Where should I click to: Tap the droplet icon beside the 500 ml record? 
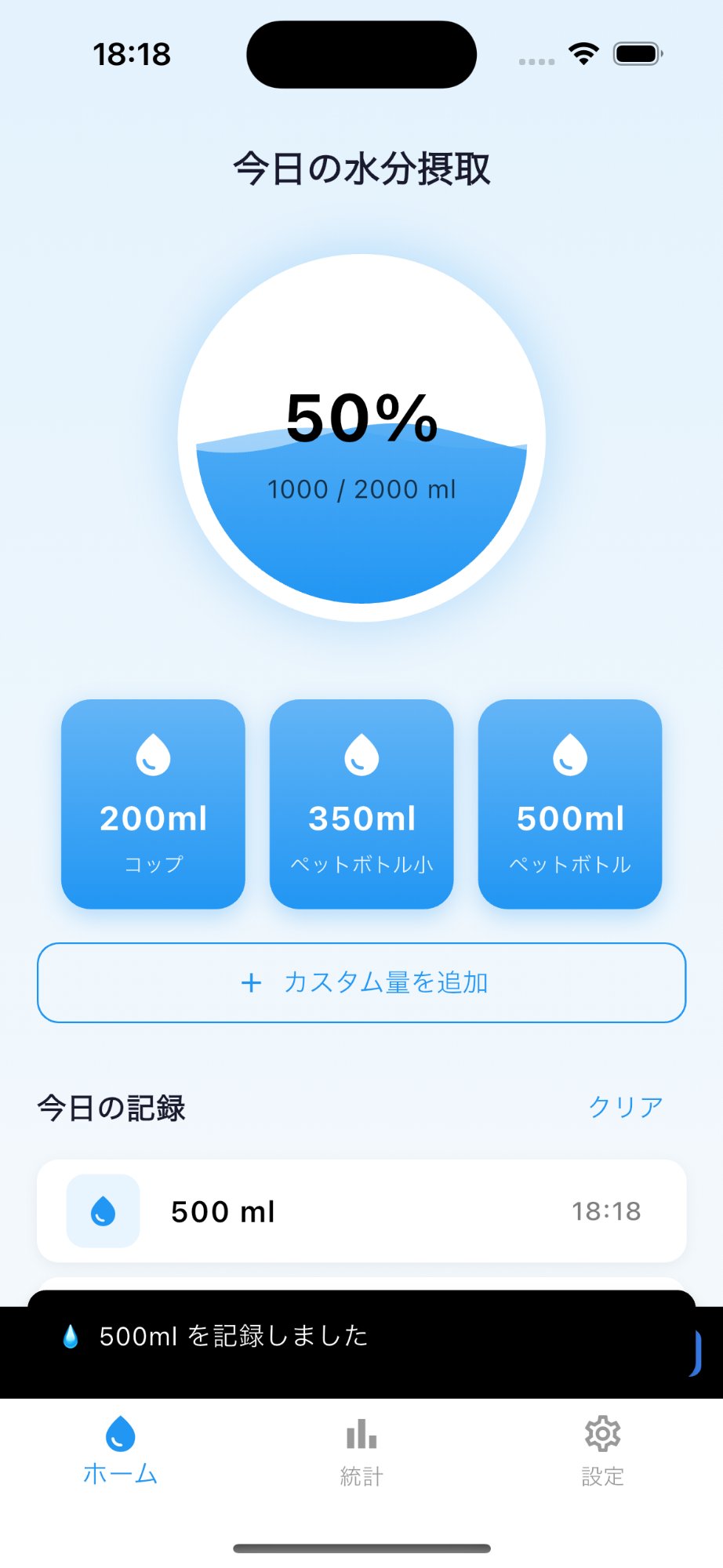(x=102, y=1211)
